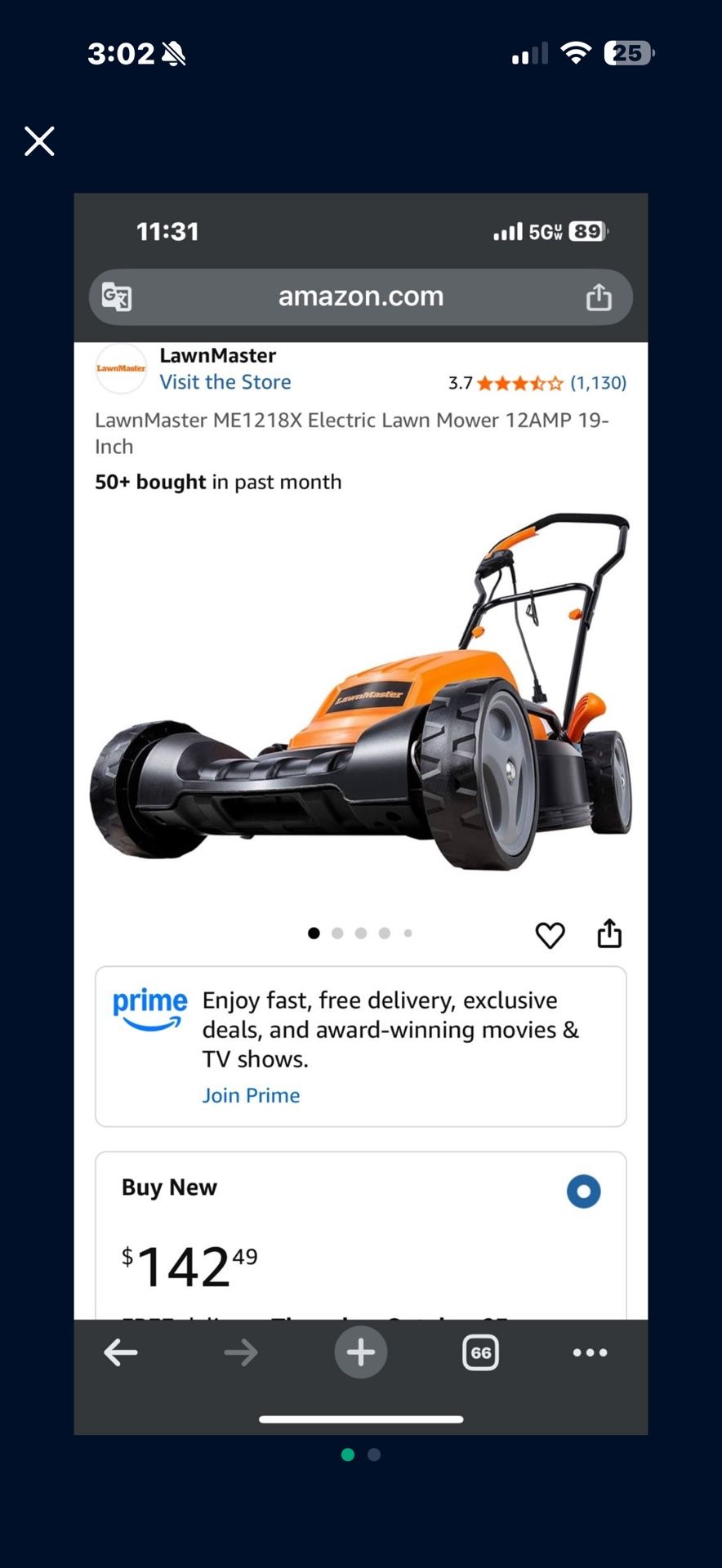The width and height of the screenshot is (722, 1568).
Task: Switch to second page using bottom dot
Action: tap(373, 1454)
